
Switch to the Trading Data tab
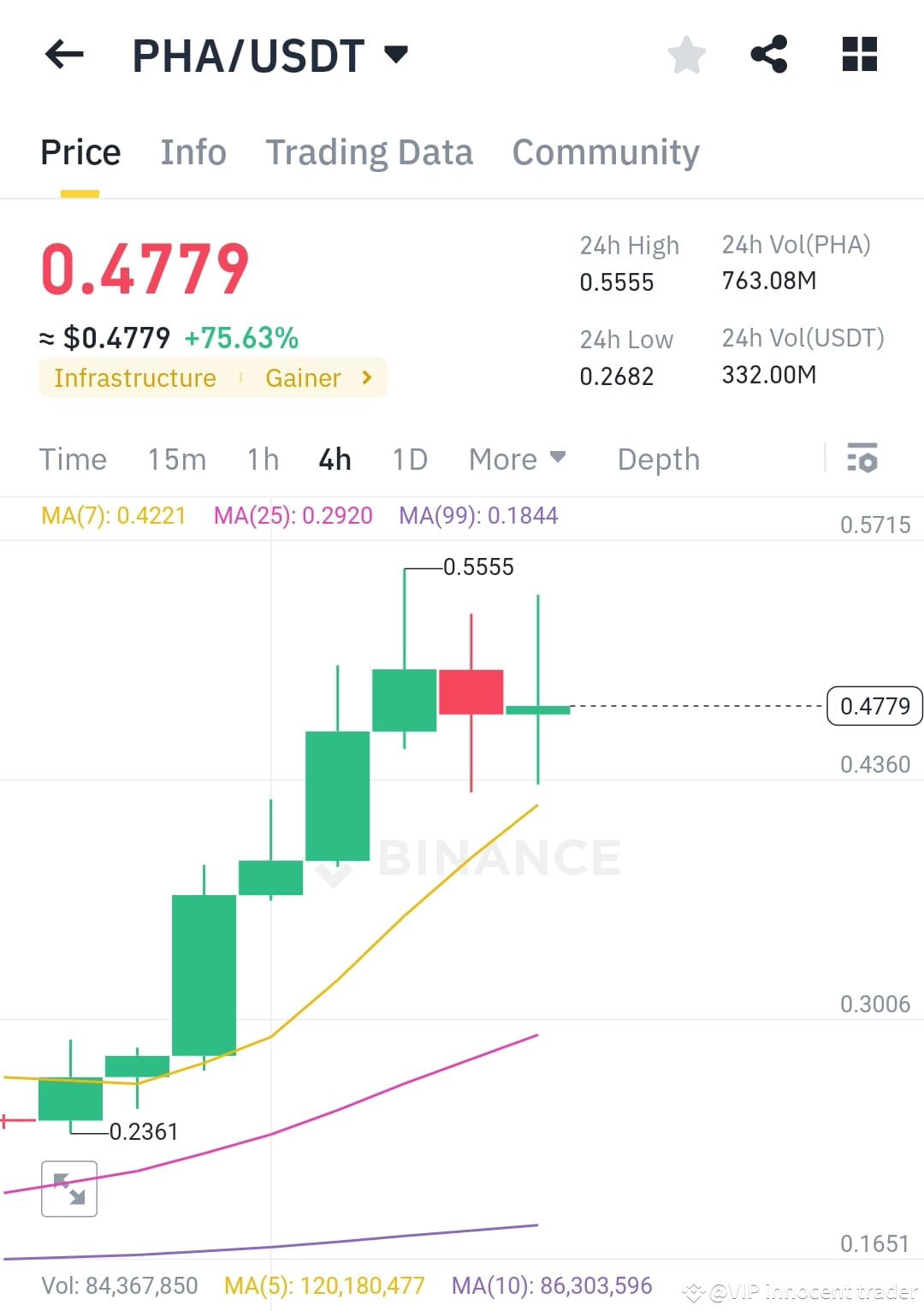(x=370, y=152)
